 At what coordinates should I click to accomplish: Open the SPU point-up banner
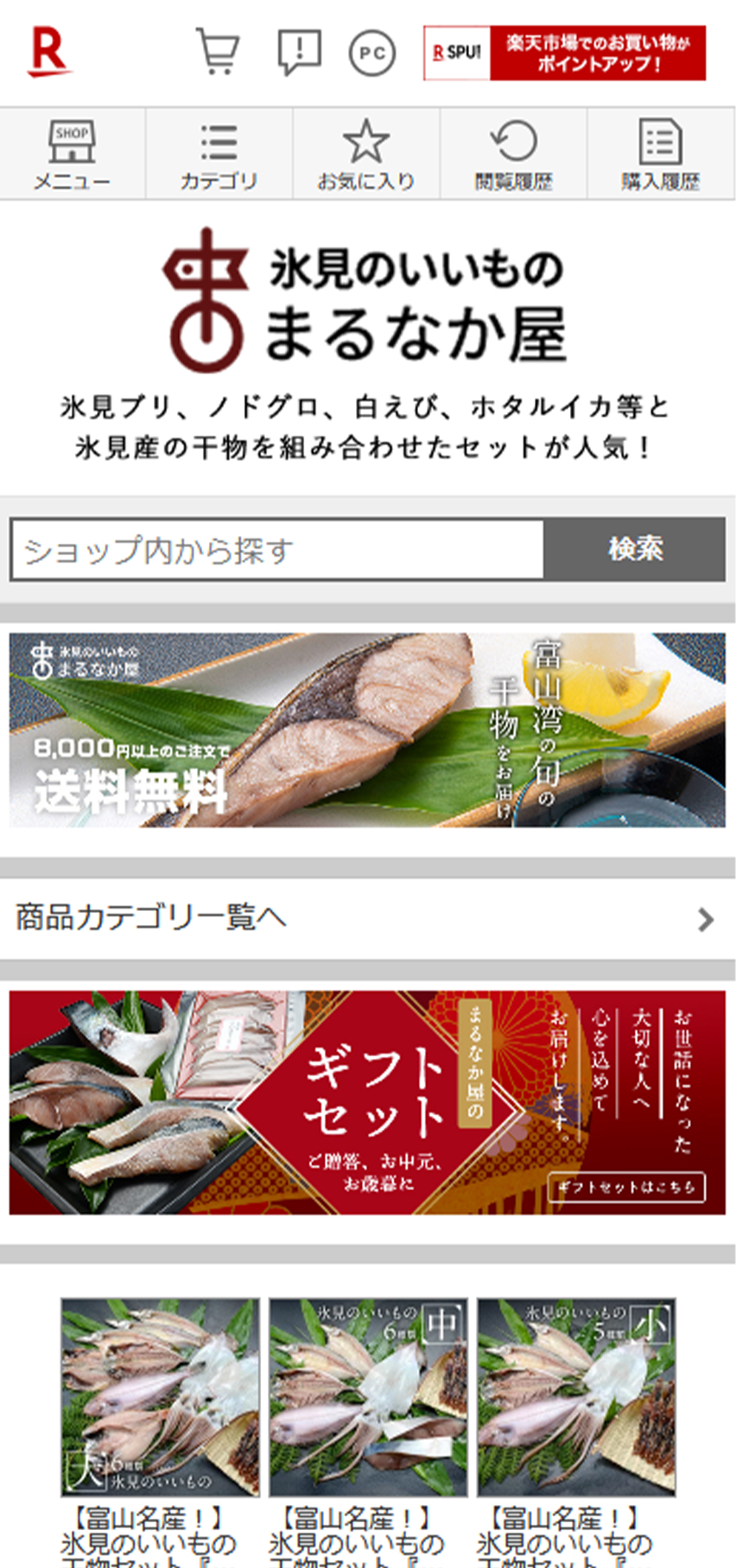564,53
